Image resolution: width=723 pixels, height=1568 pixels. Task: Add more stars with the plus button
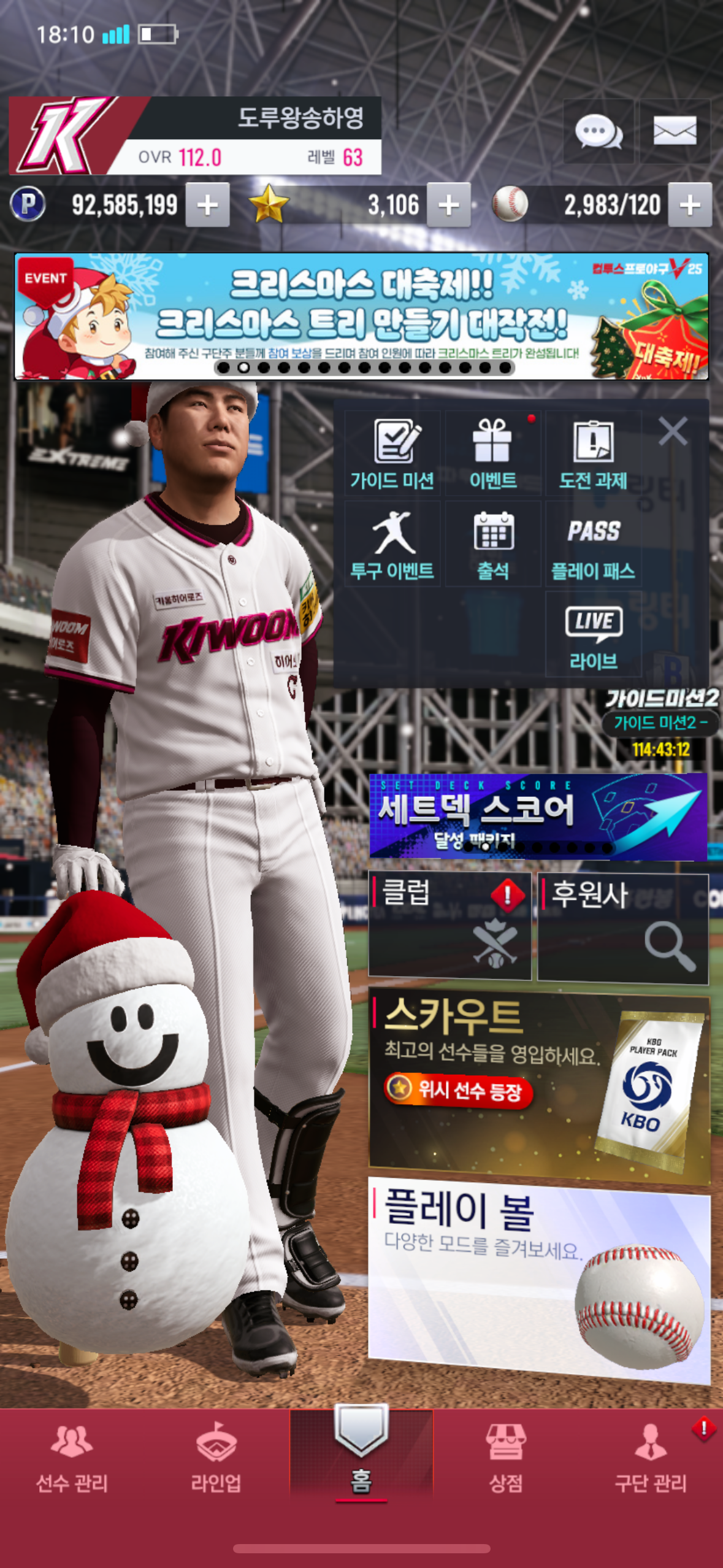coord(449,206)
